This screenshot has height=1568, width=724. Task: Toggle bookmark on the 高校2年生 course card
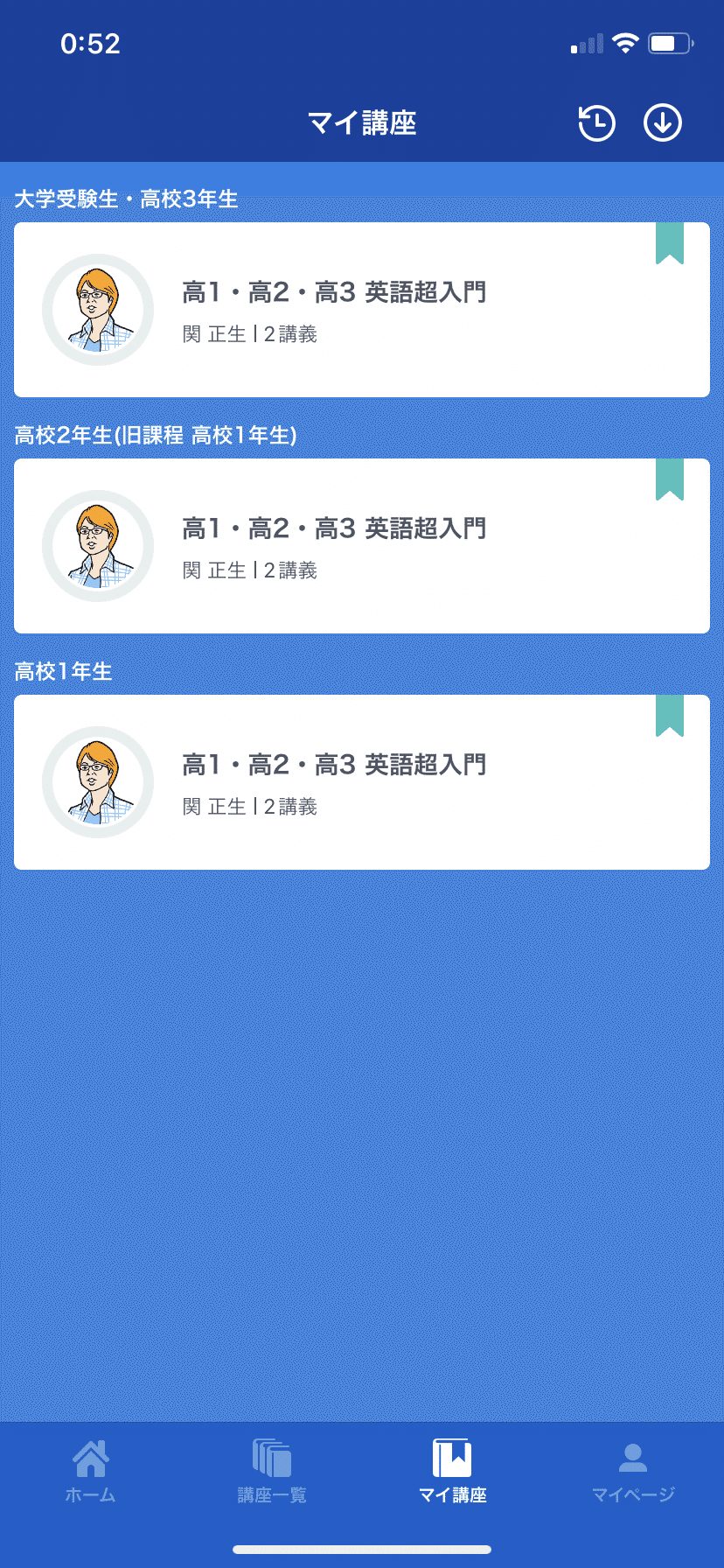(x=669, y=479)
